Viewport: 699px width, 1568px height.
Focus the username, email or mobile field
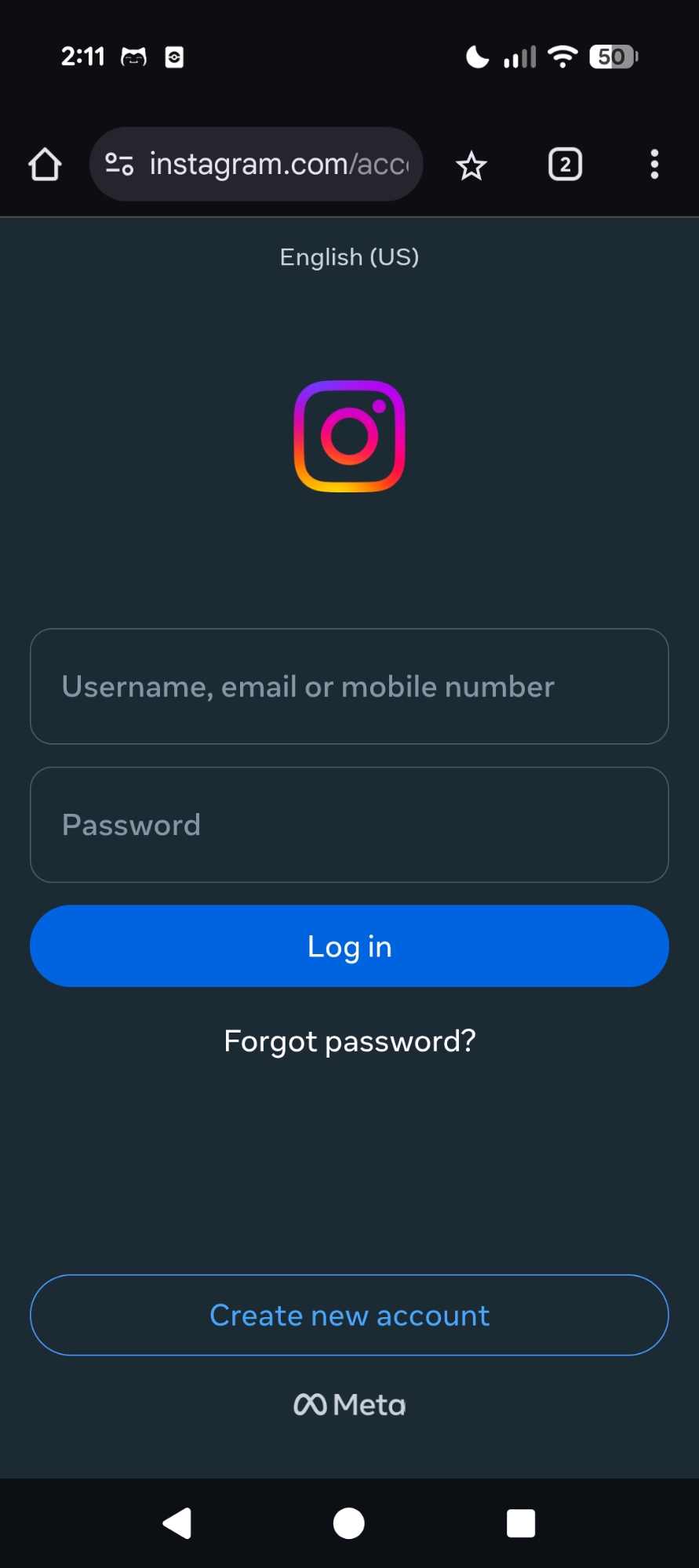(349, 686)
